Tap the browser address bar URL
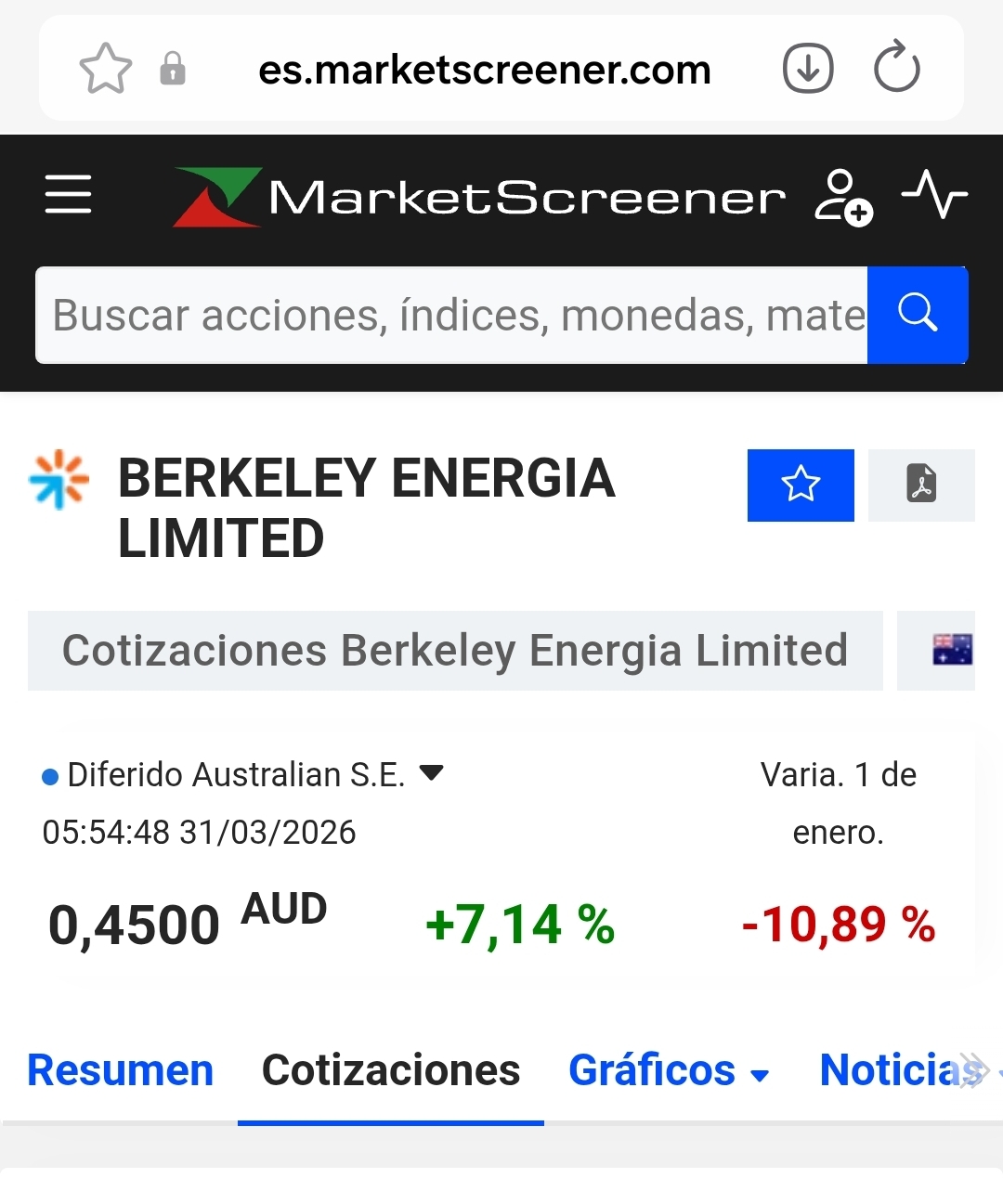The height and width of the screenshot is (1204, 1003). [x=484, y=71]
